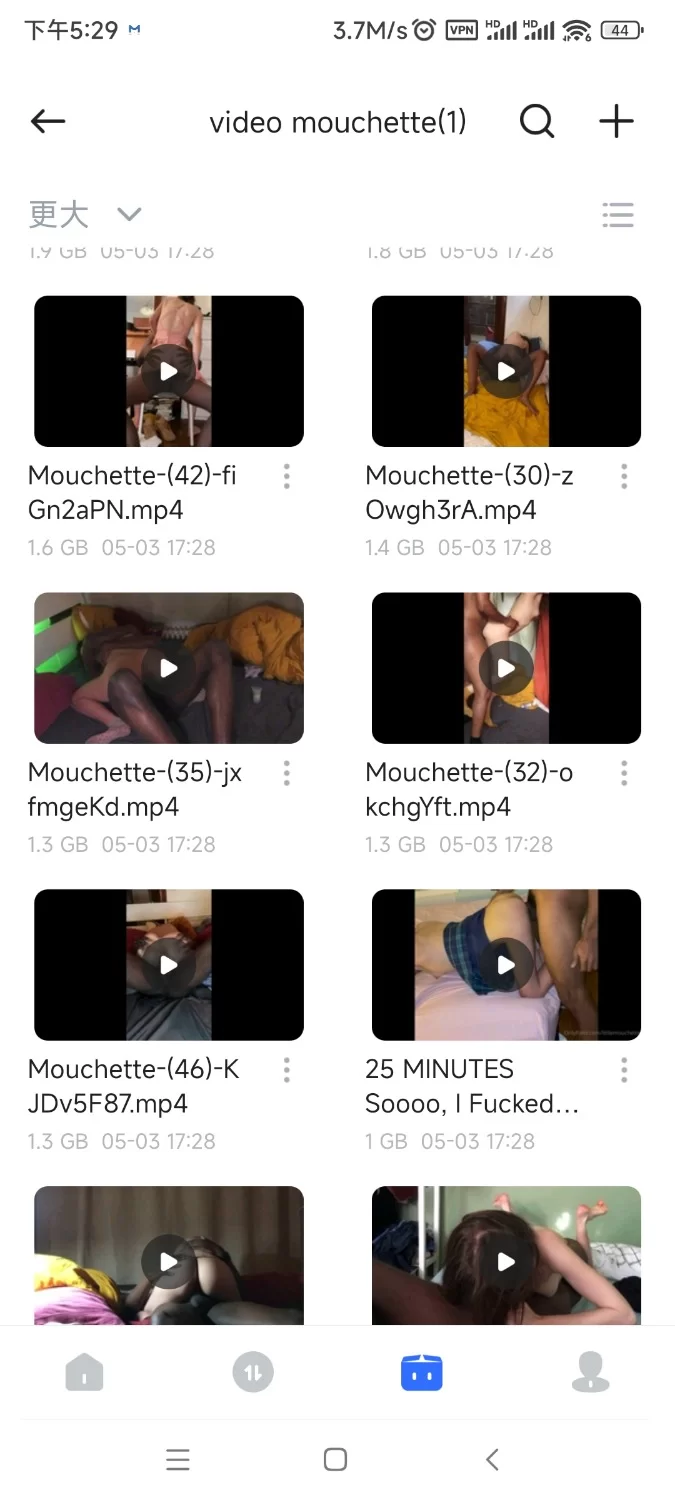Show more options for Mouchette-(46) file
This screenshot has width=675, height=1500.
coord(287,1070)
